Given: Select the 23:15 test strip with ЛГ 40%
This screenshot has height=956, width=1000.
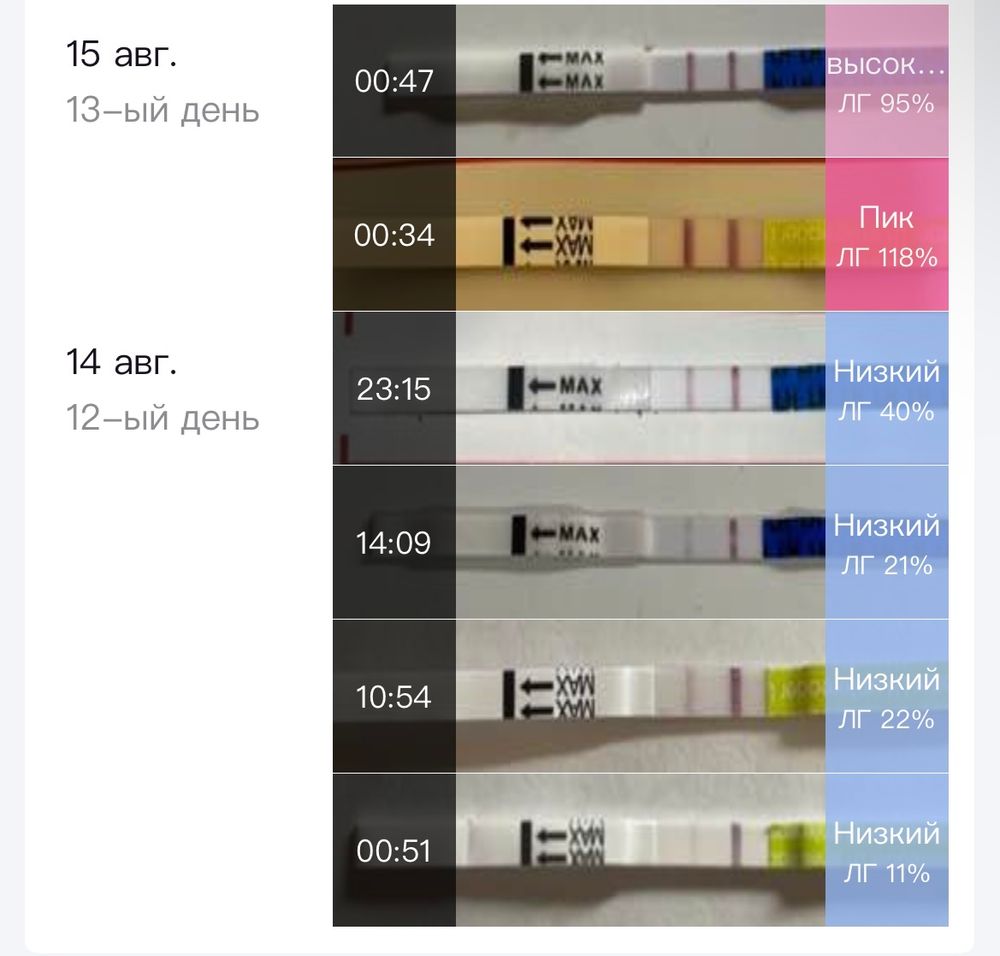Looking at the screenshot, I should click(640, 388).
